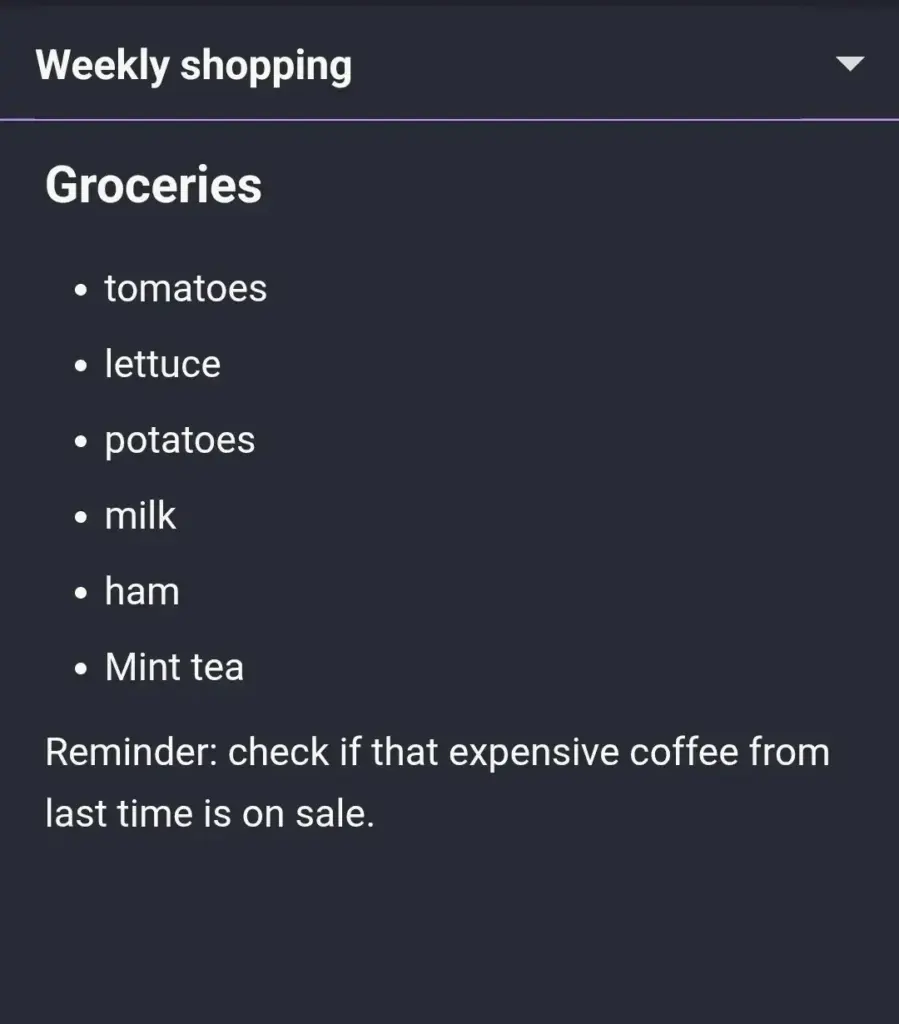The width and height of the screenshot is (899, 1024).
Task: Collapse the Weekly shopping dropdown arrow
Action: point(849,65)
